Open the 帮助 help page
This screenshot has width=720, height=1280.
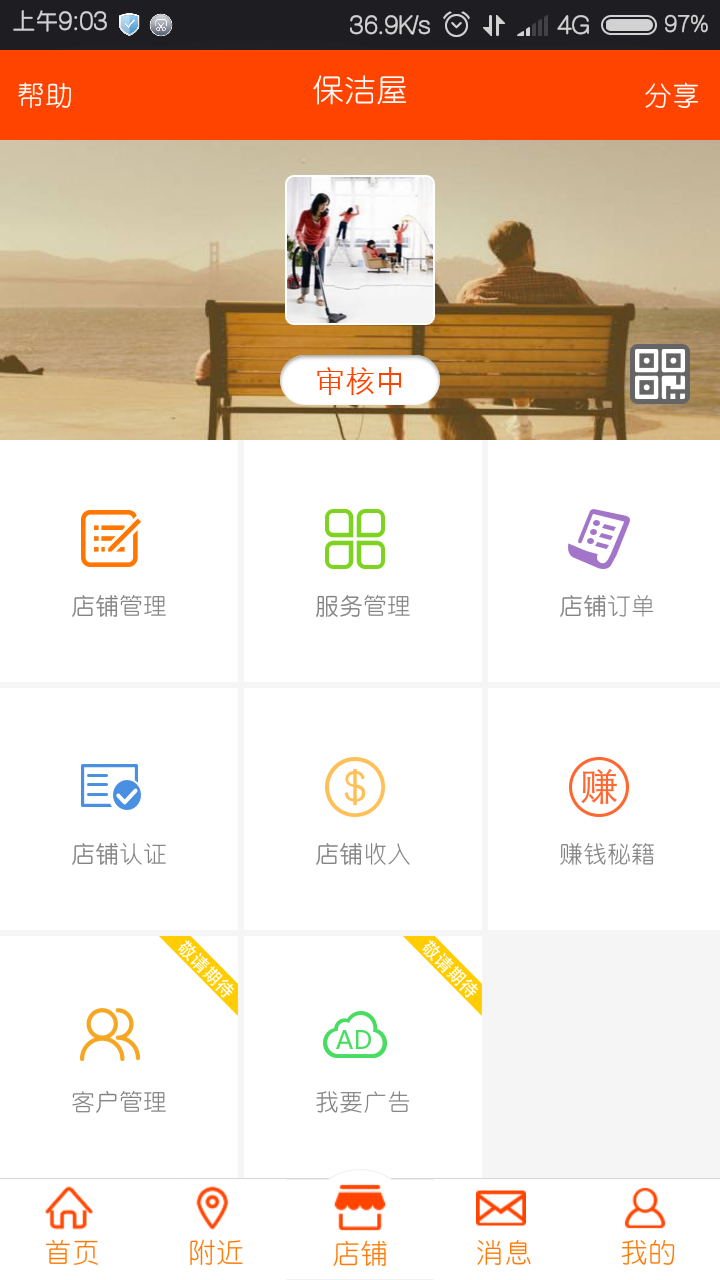click(45, 95)
